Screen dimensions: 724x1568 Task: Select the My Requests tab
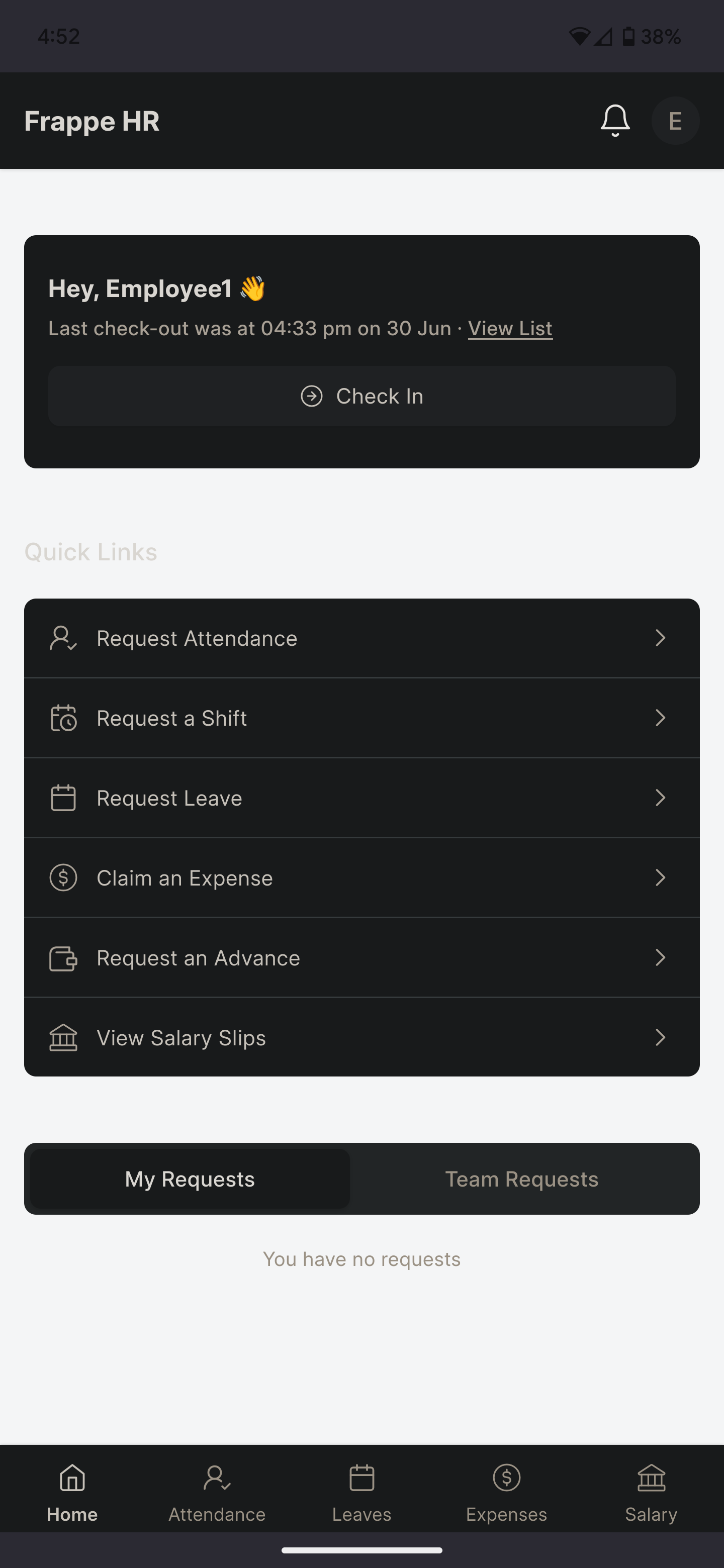[x=190, y=1179]
